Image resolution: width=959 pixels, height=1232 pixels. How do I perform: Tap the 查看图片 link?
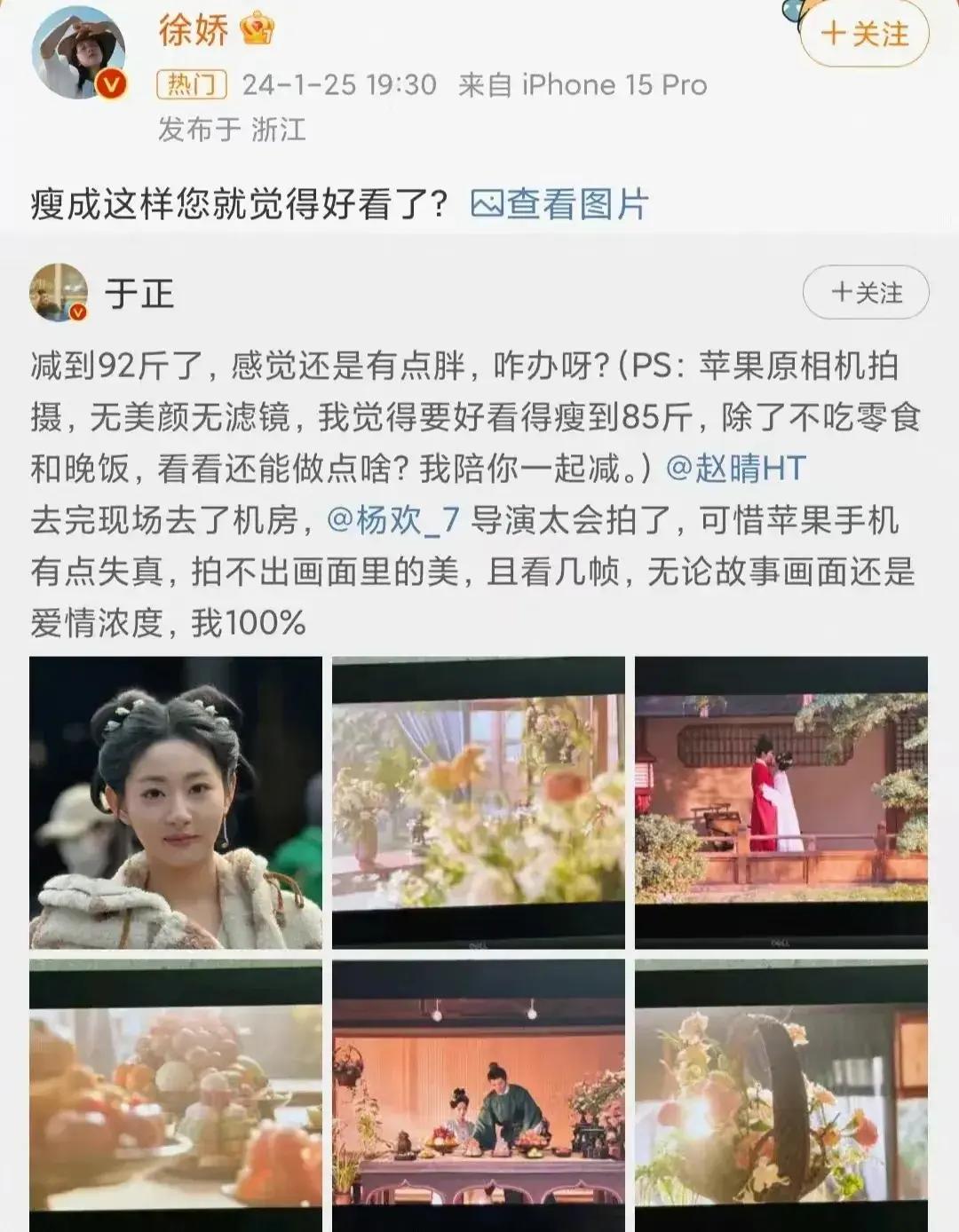point(559,204)
